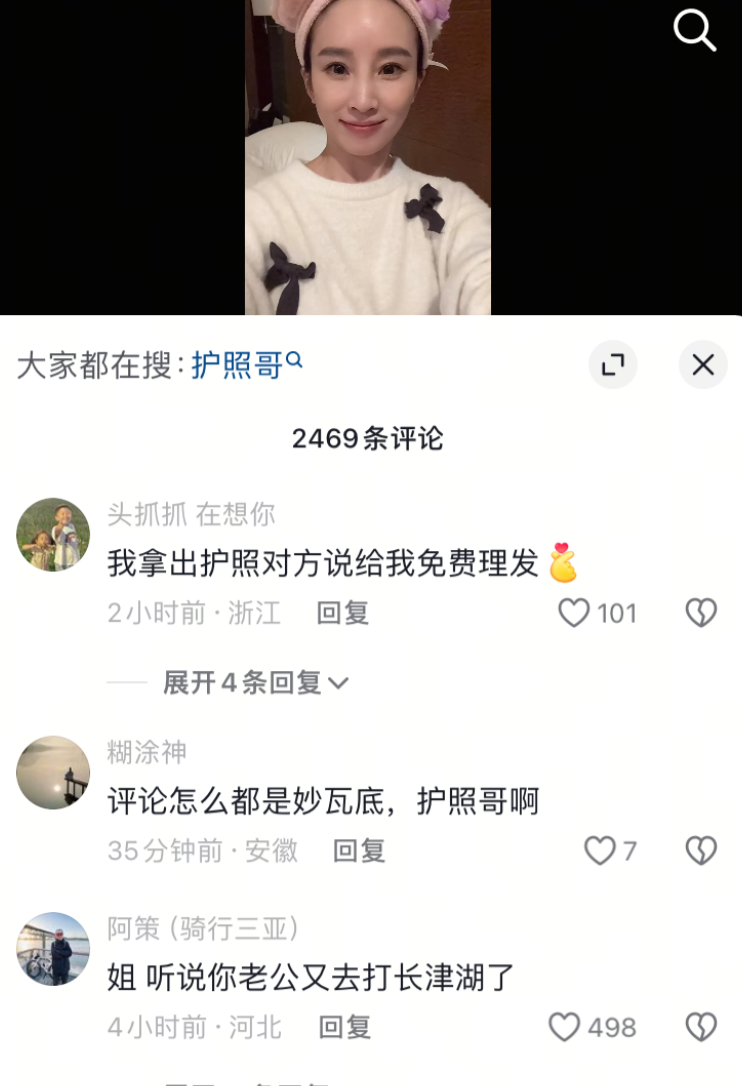
Task: Open 阿策 (骑行三亚) profile avatar
Action: pos(53,949)
